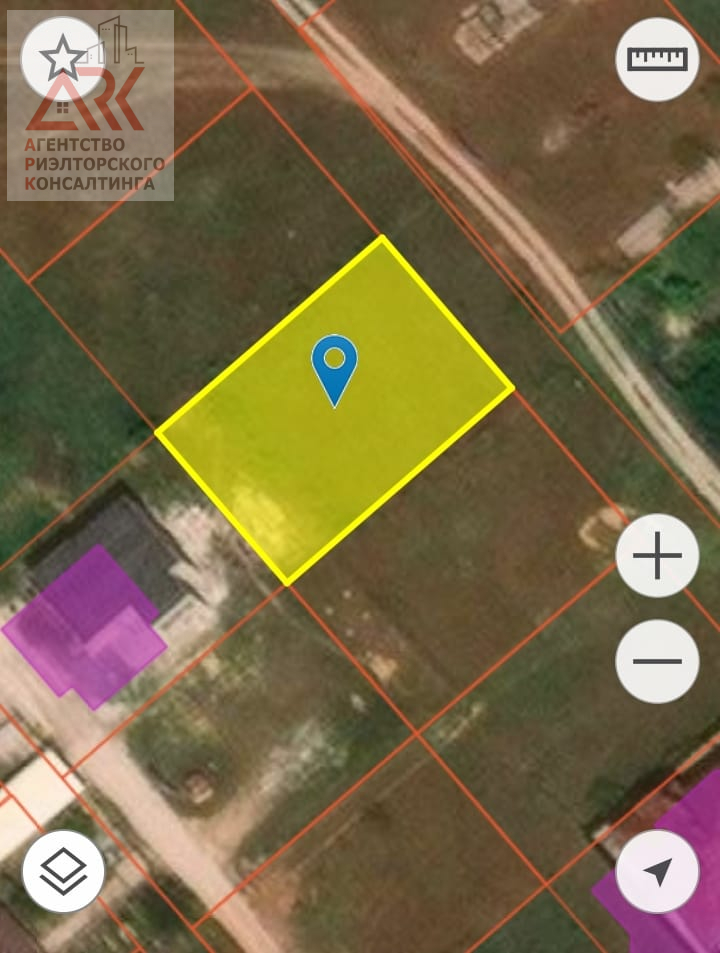This screenshot has height=953, width=720.
Task: Zoom out with the minus button
Action: click(x=657, y=661)
